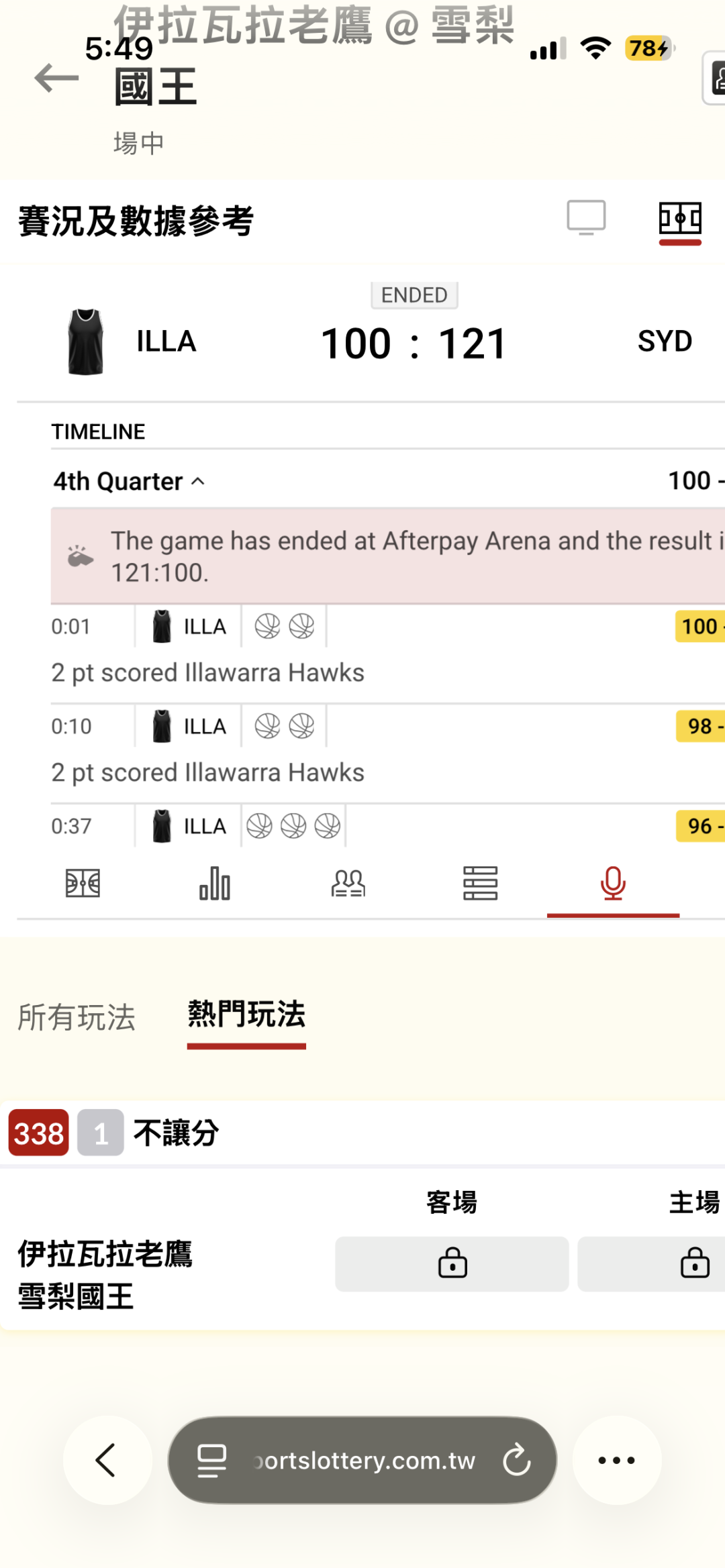The width and height of the screenshot is (725, 1568).
Task: Open the statistics bar chart tab
Action: pos(215,883)
